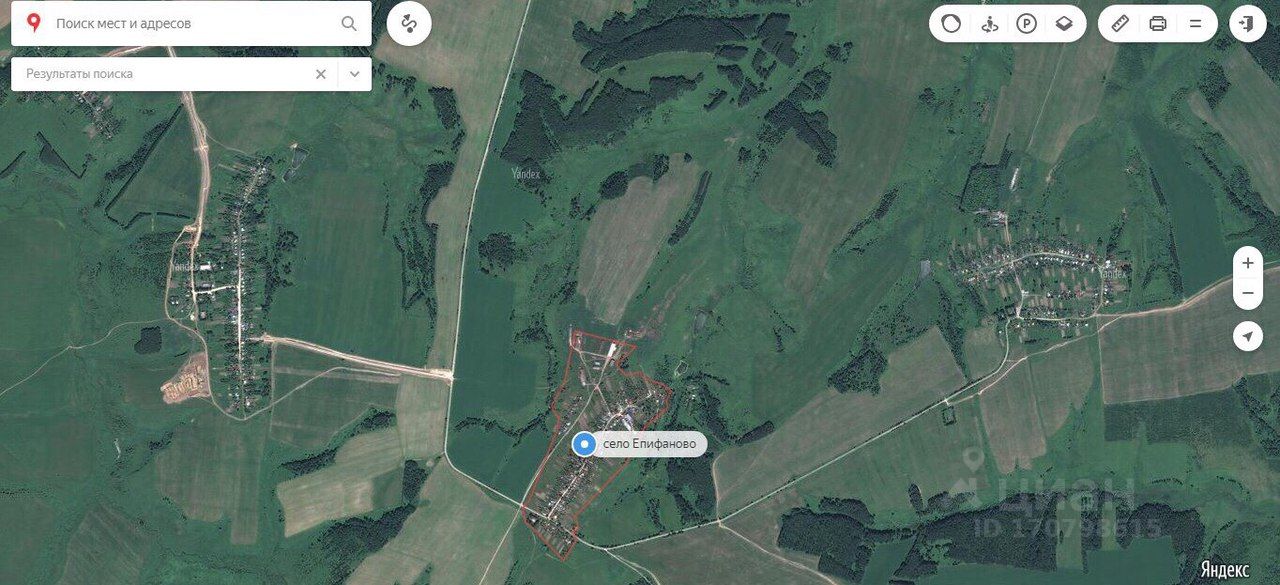The image size is (1280, 585).
Task: Expand the search results dropdown
Action: click(355, 74)
